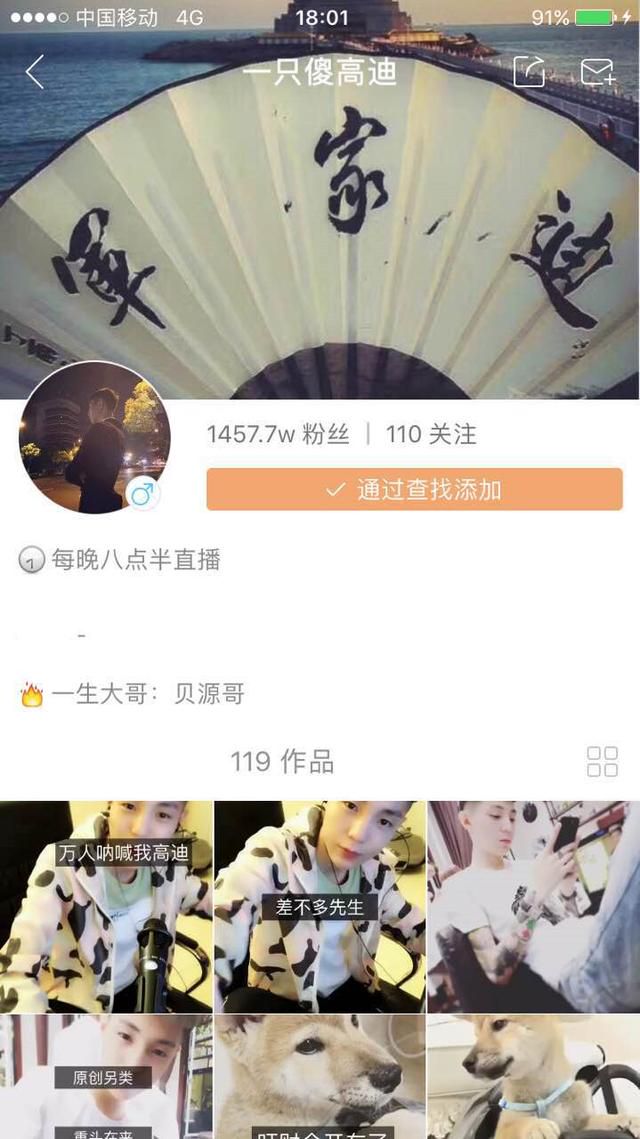Viewport: 640px width, 1139px height.
Task: Go back using the top-left arrow
Action: [35, 72]
